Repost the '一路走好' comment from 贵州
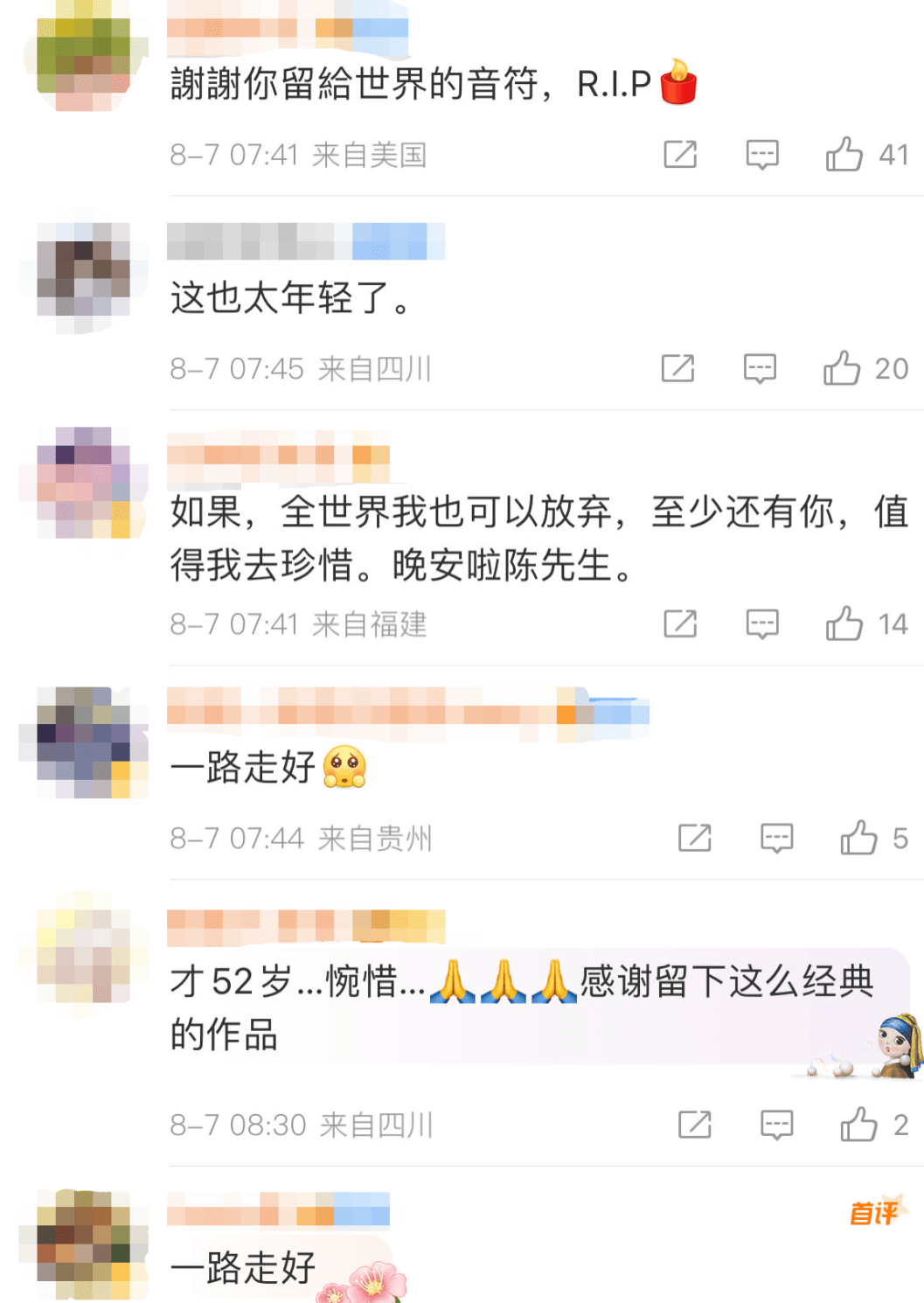Image resolution: width=924 pixels, height=1303 pixels. [695, 839]
